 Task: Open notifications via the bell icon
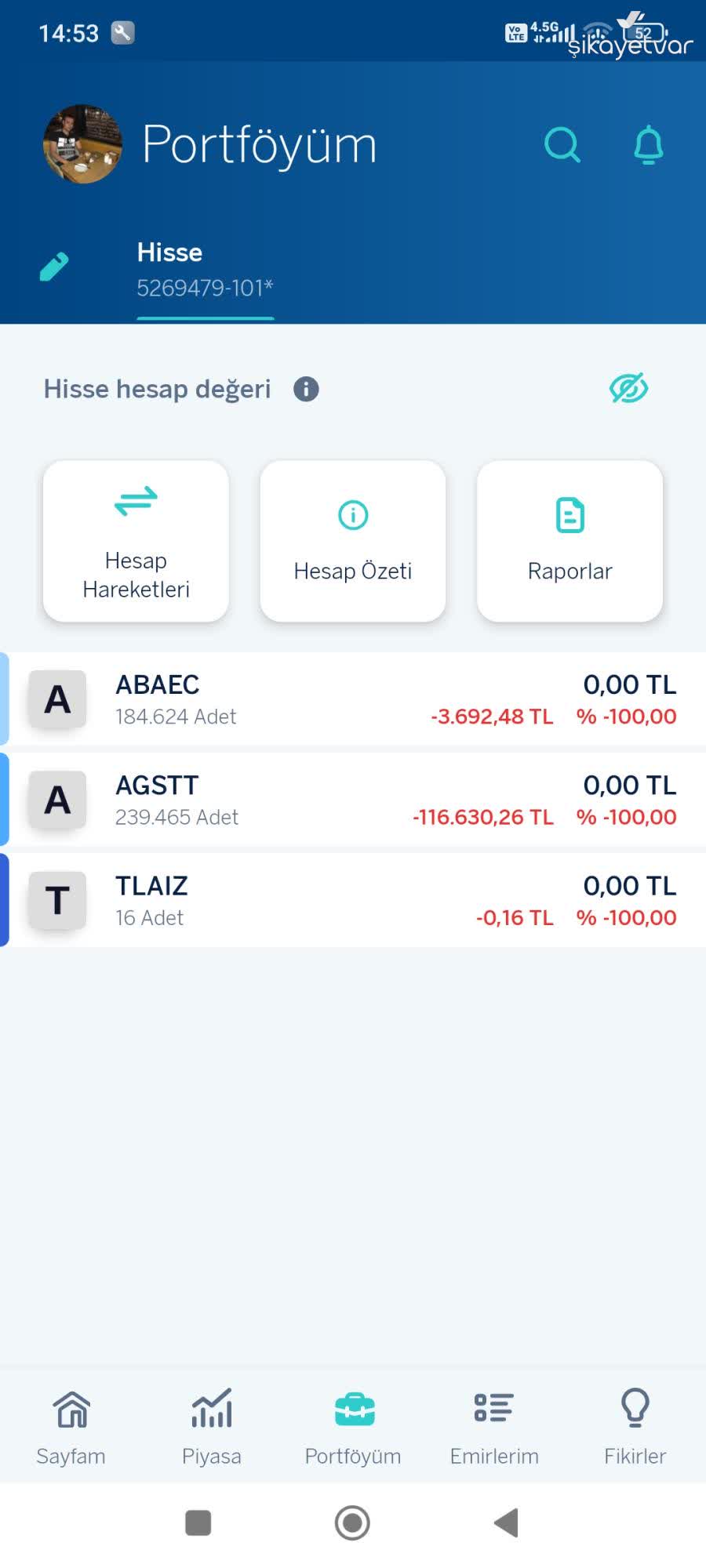pyautogui.click(x=648, y=144)
